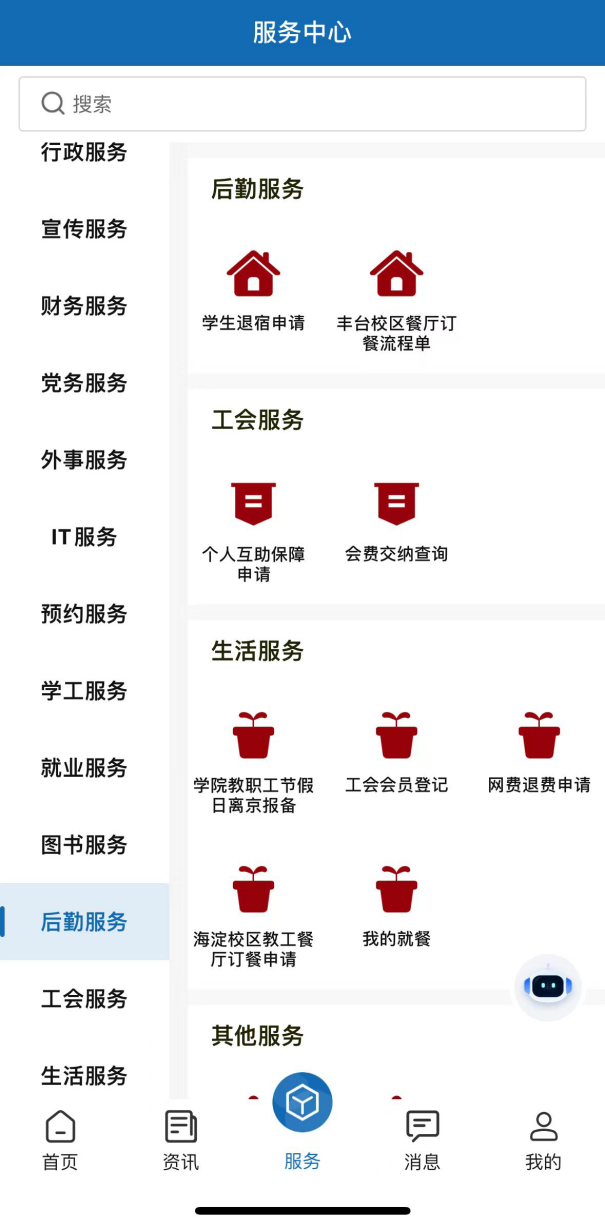Switch to the 消息 tab
The width and height of the screenshot is (605, 1227).
click(422, 1141)
